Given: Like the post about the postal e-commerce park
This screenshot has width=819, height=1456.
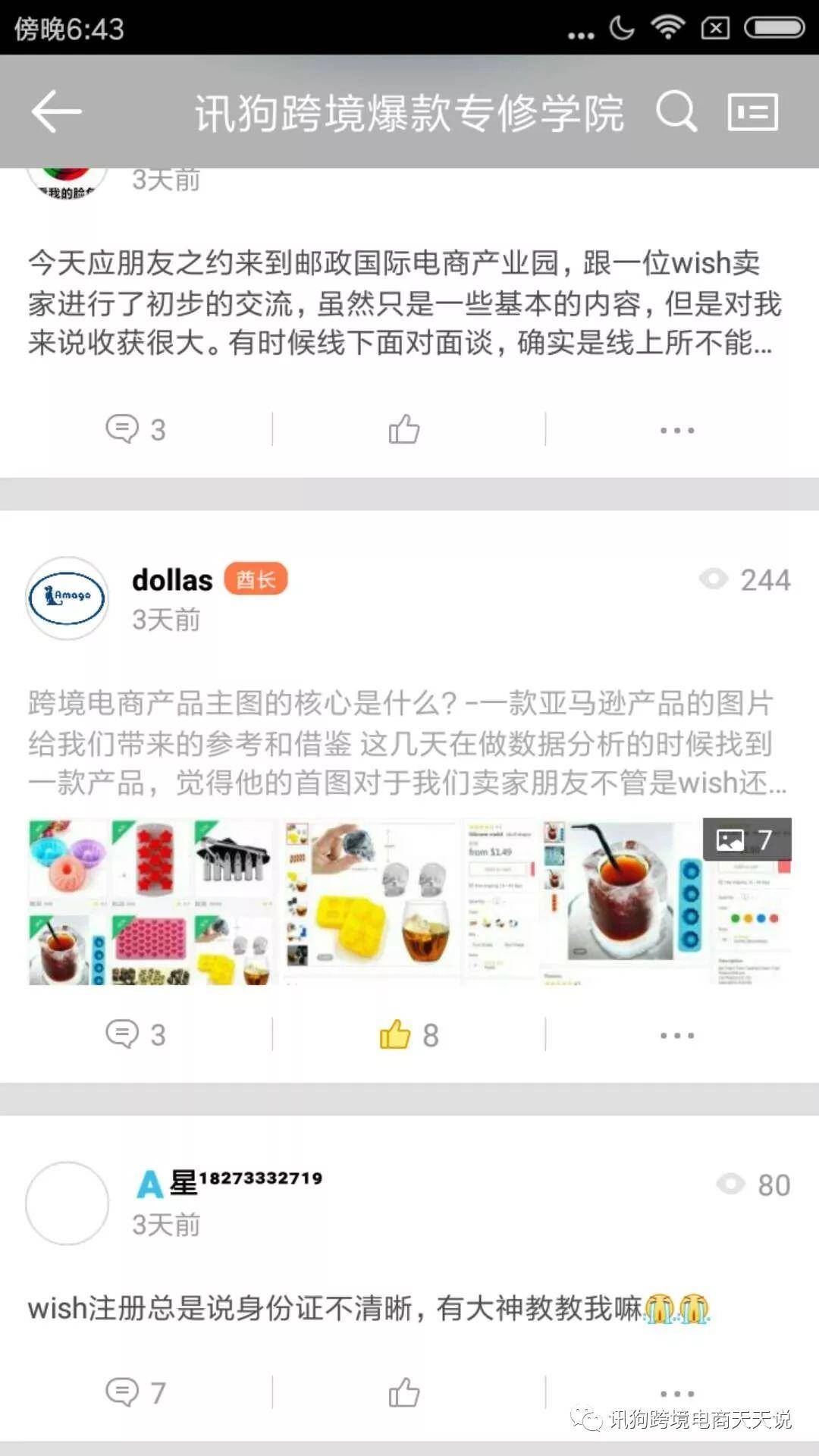Looking at the screenshot, I should click(x=404, y=429).
